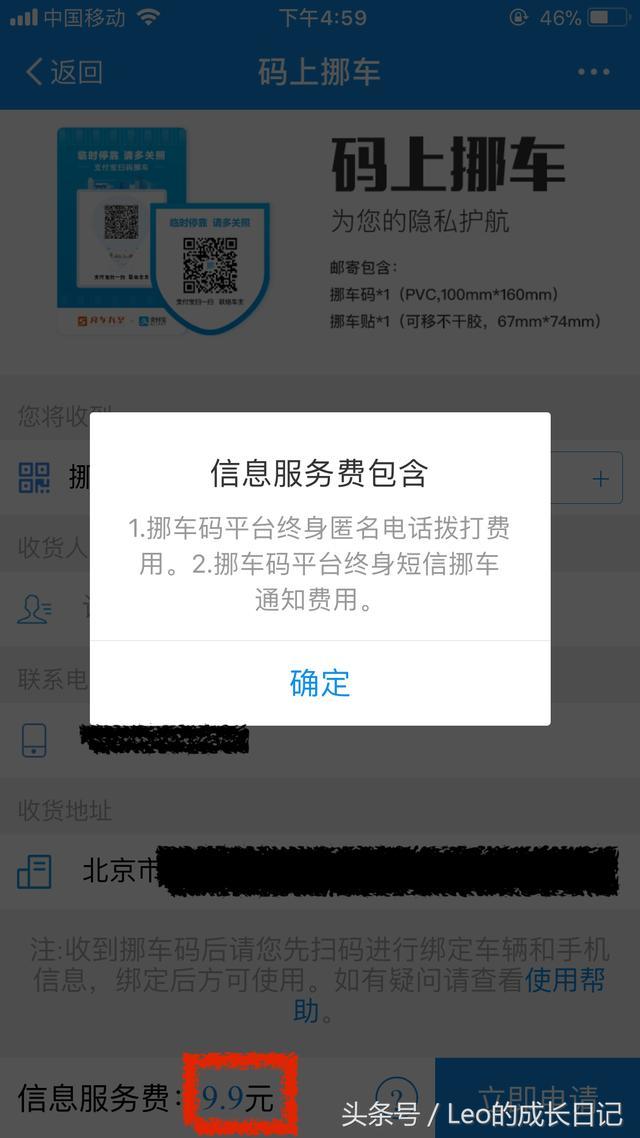This screenshot has width=640, height=1138.
Task: Open the three-dot overflow menu
Action: 593,72
